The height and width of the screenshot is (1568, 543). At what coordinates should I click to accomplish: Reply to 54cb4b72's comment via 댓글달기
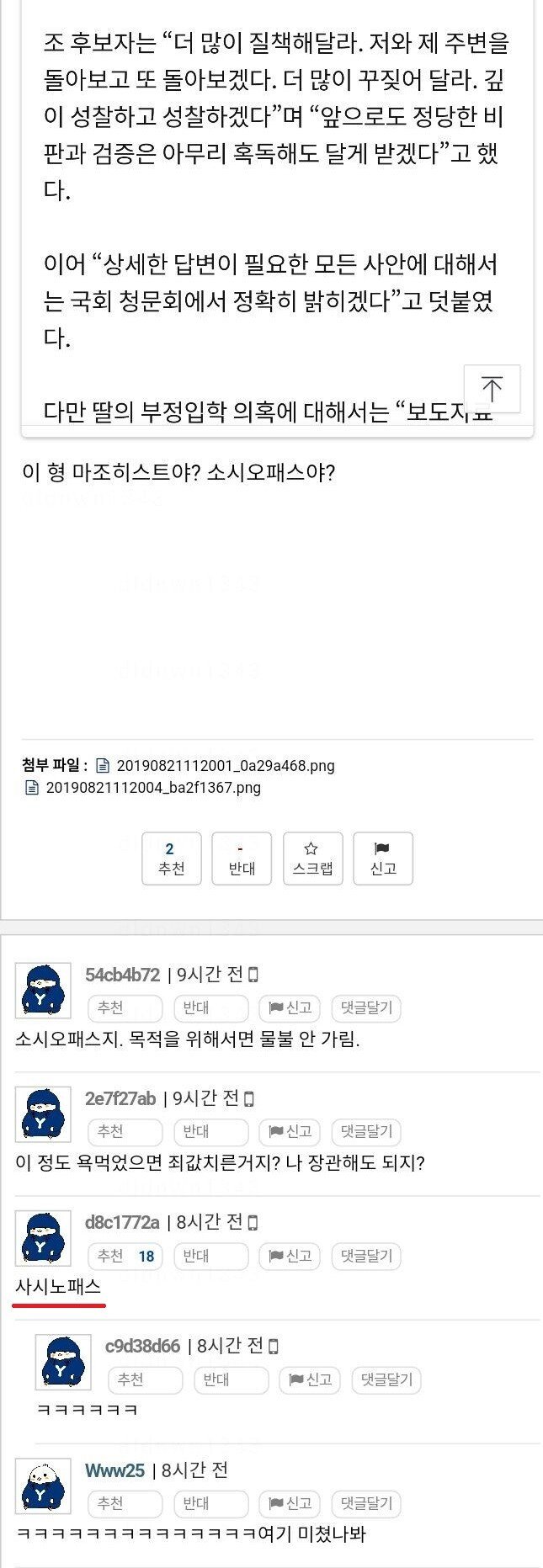coord(366,1007)
